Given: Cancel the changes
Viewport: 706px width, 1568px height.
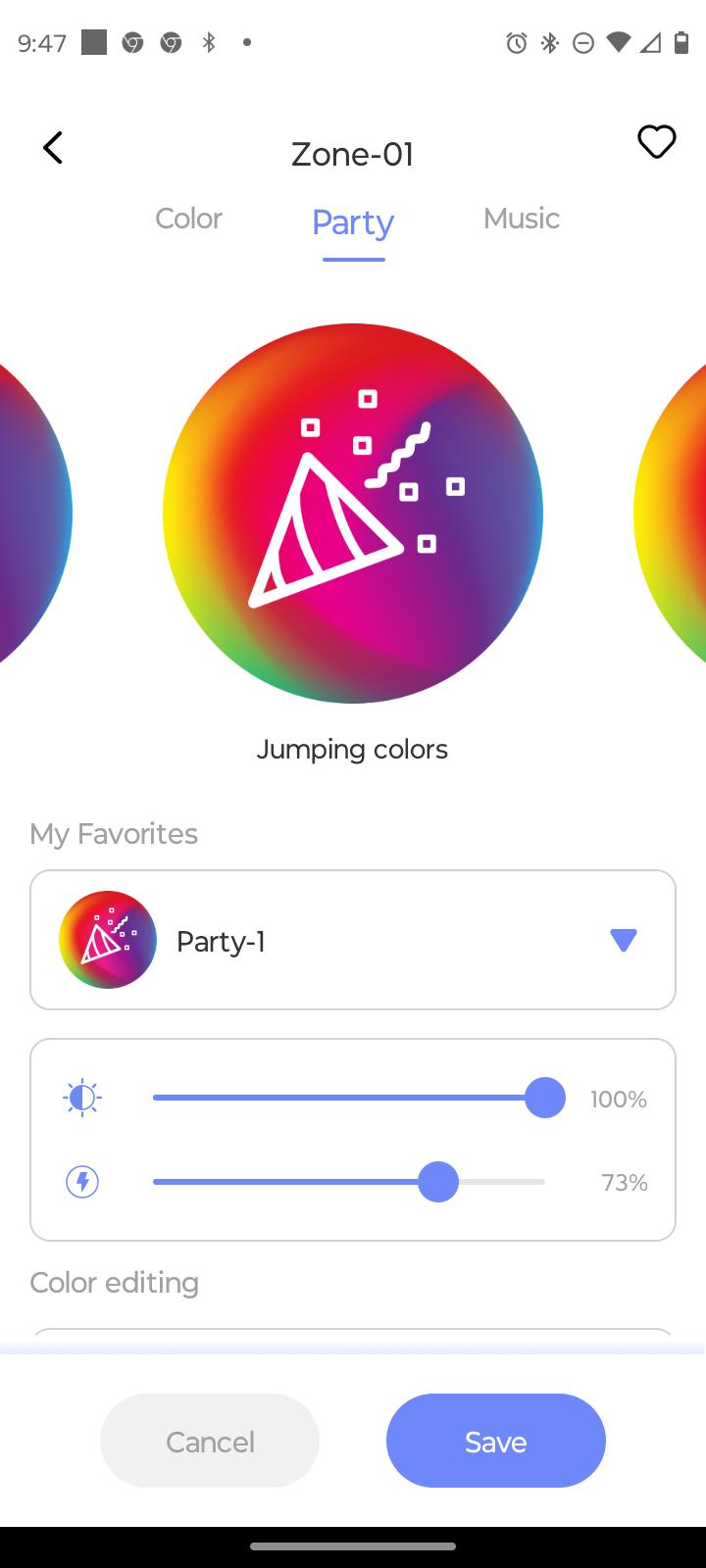Looking at the screenshot, I should click(x=210, y=1441).
